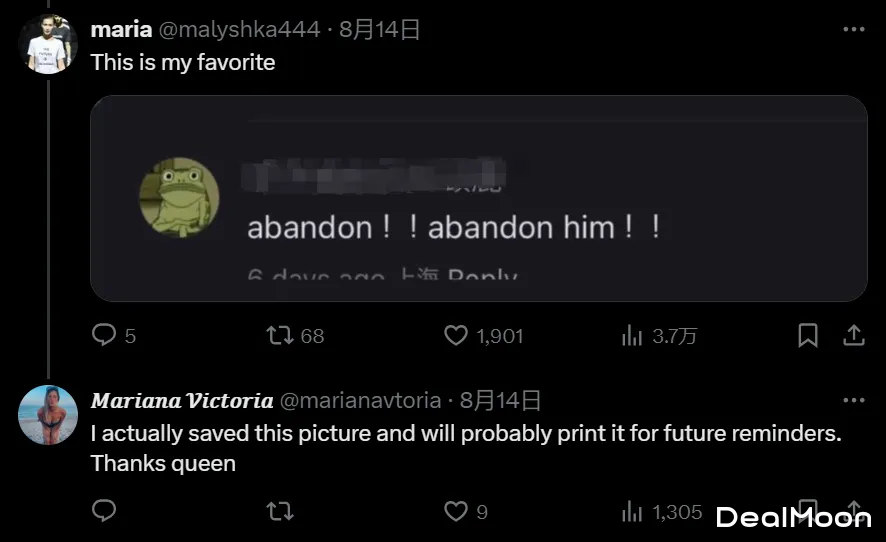
Task: Like maria's tweet with 1,901 likes
Action: click(456, 335)
